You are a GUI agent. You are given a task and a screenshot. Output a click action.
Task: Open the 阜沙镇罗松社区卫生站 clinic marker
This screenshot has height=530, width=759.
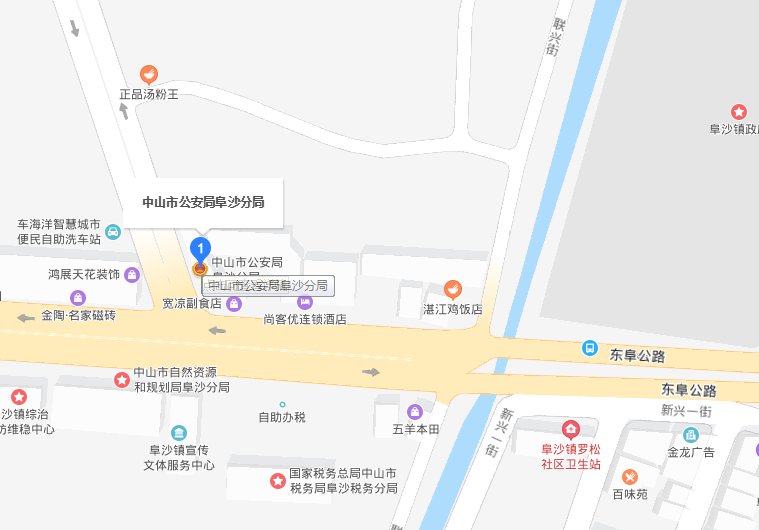(x=570, y=430)
